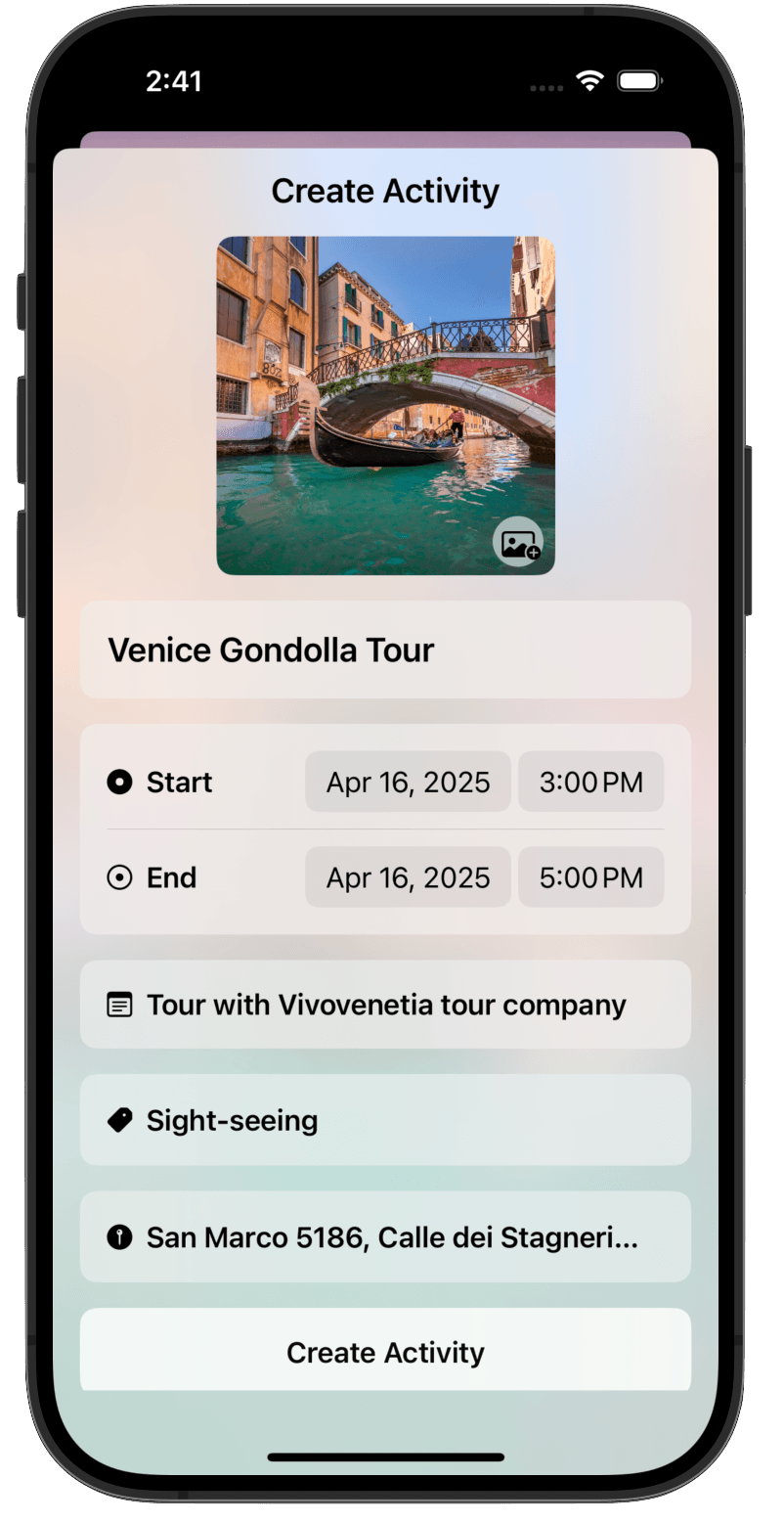Screen dimensions: 784x1524
Task: Edit the Venice Gondolla Tour title field
Action: coord(385,650)
